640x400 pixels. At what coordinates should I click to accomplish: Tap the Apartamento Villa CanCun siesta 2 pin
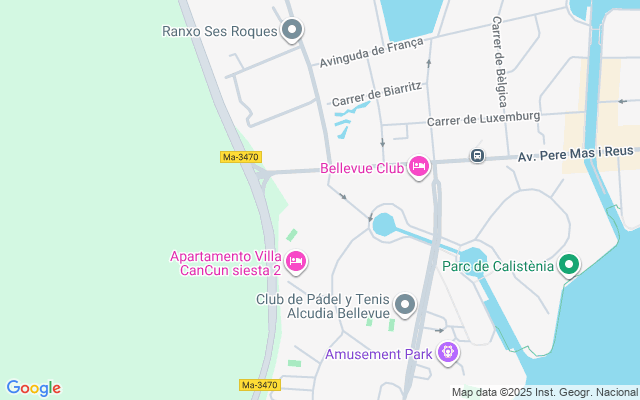[295, 262]
